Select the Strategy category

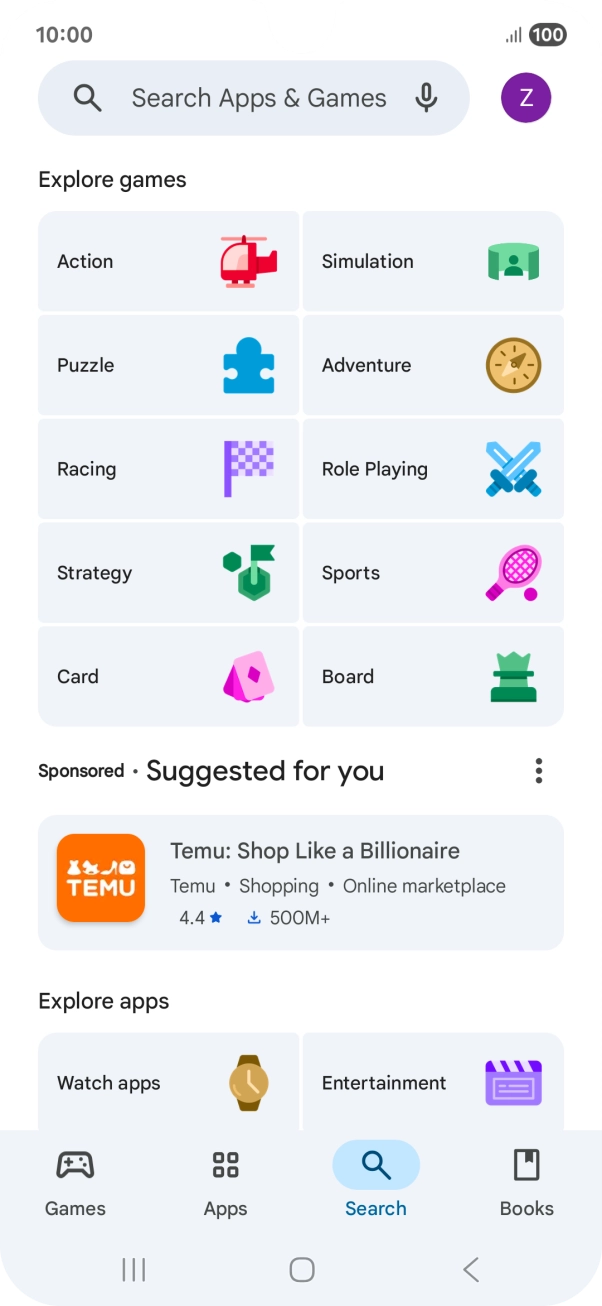click(168, 574)
